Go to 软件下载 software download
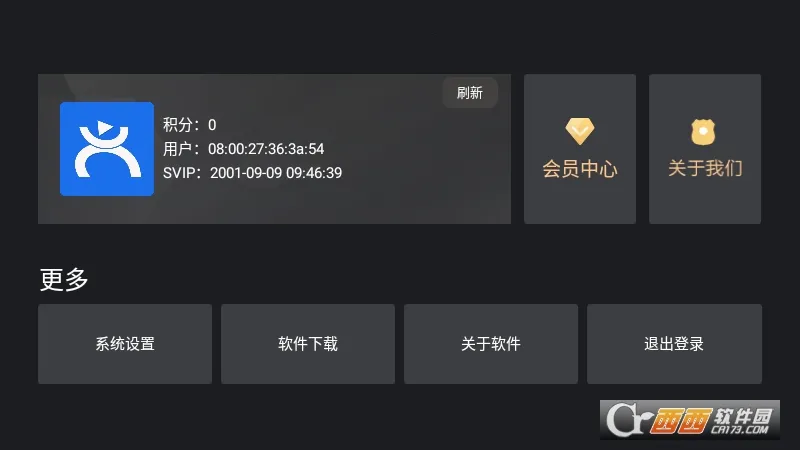800x450 pixels. [308, 344]
